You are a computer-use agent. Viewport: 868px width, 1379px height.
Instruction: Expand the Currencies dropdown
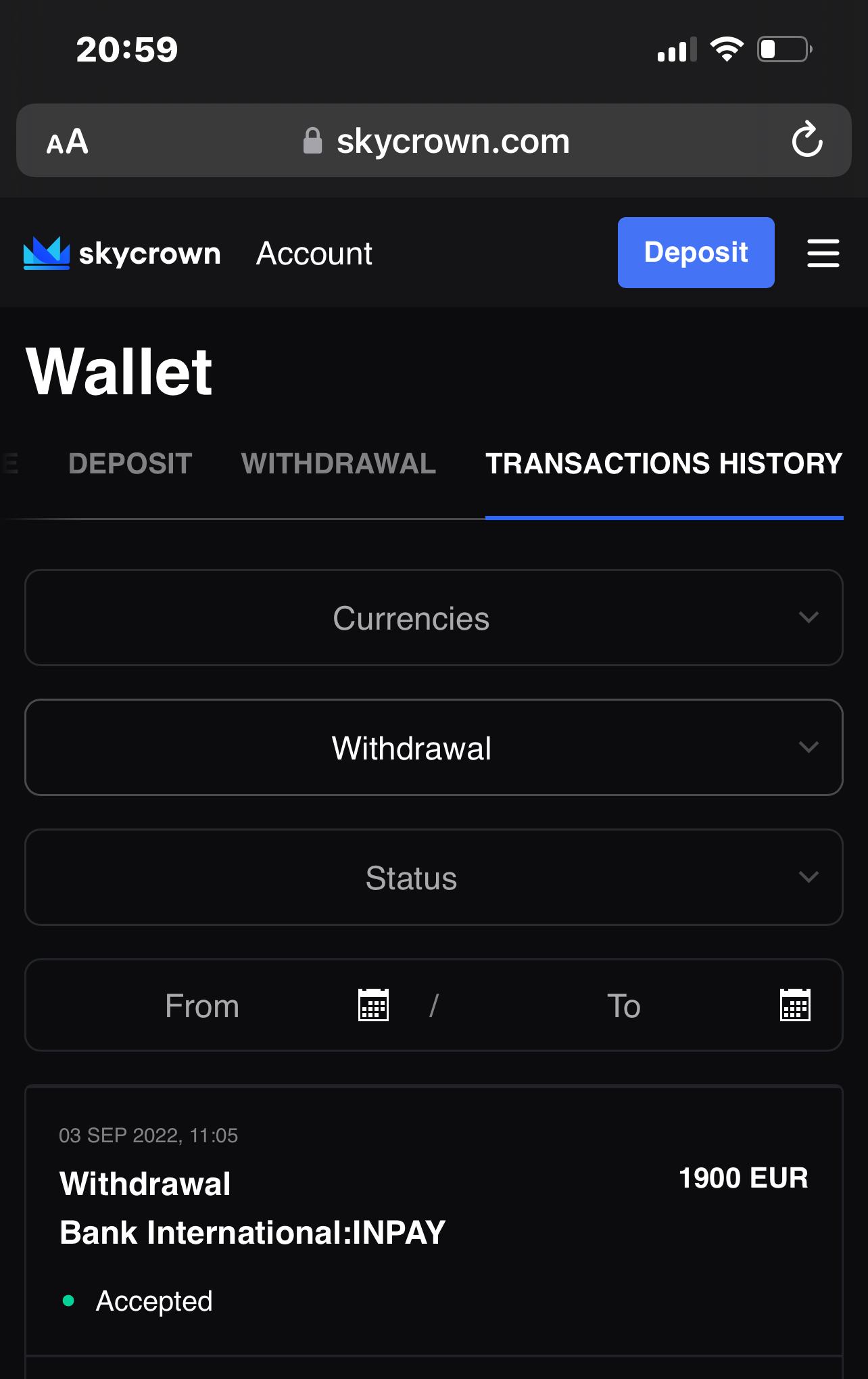[433, 617]
